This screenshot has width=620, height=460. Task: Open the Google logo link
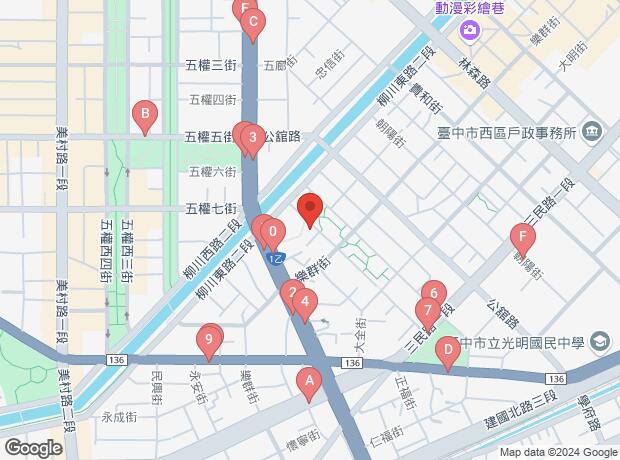coord(32,448)
